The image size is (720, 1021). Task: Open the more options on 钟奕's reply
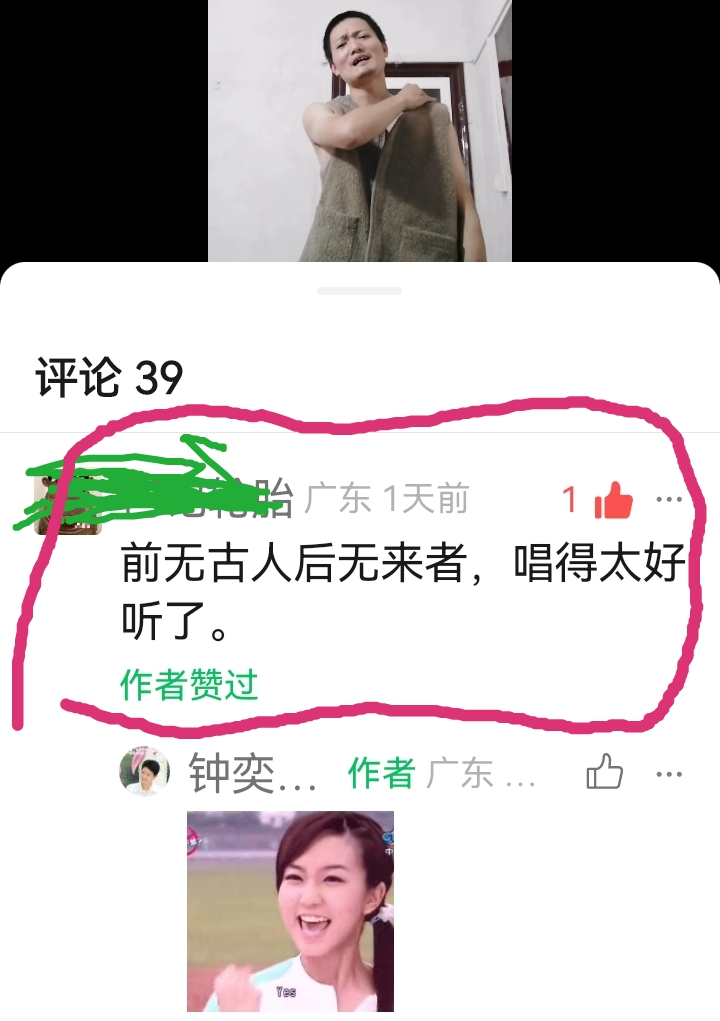pyautogui.click(x=668, y=774)
